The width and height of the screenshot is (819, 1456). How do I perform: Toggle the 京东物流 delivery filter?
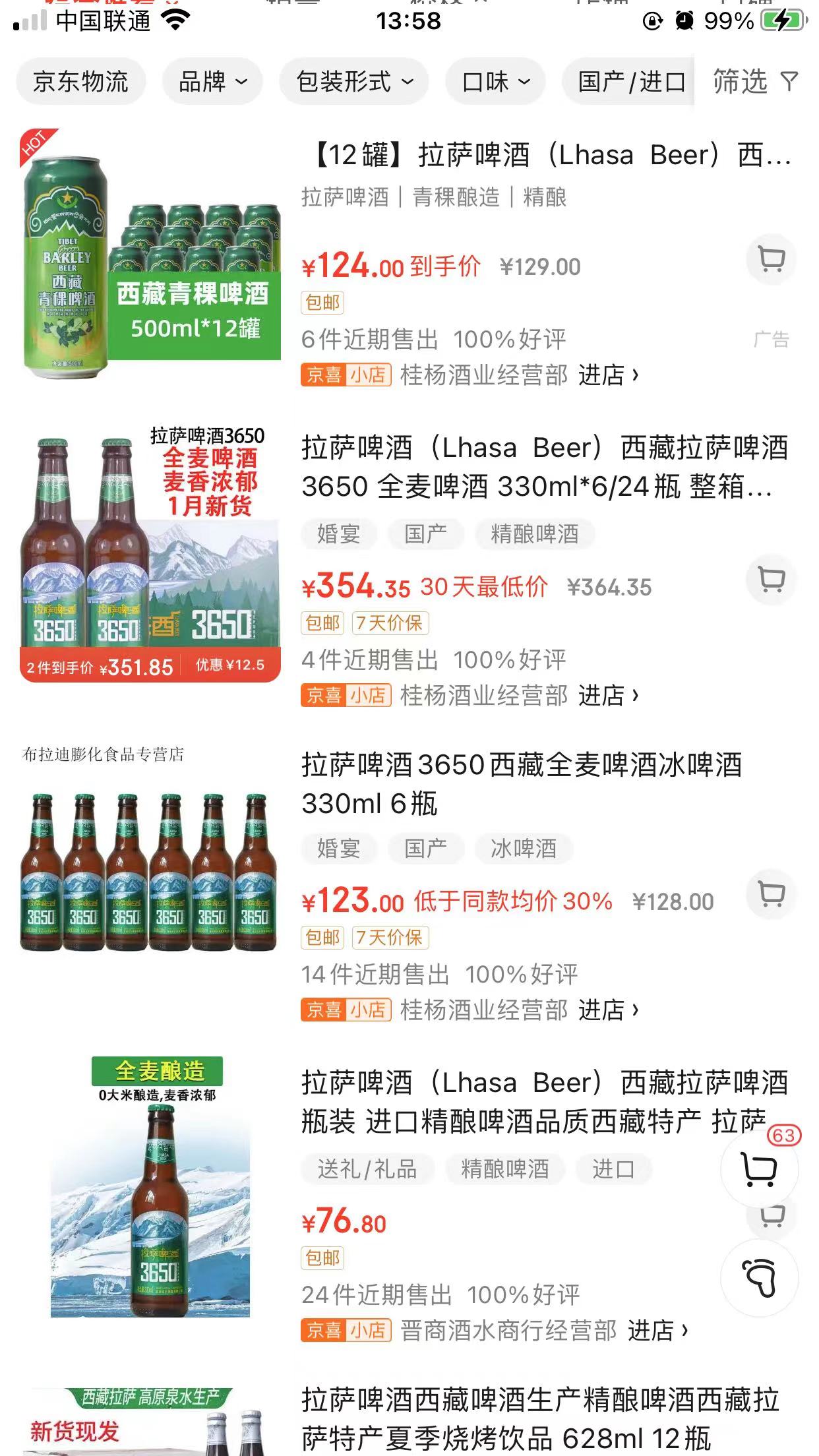tap(82, 81)
